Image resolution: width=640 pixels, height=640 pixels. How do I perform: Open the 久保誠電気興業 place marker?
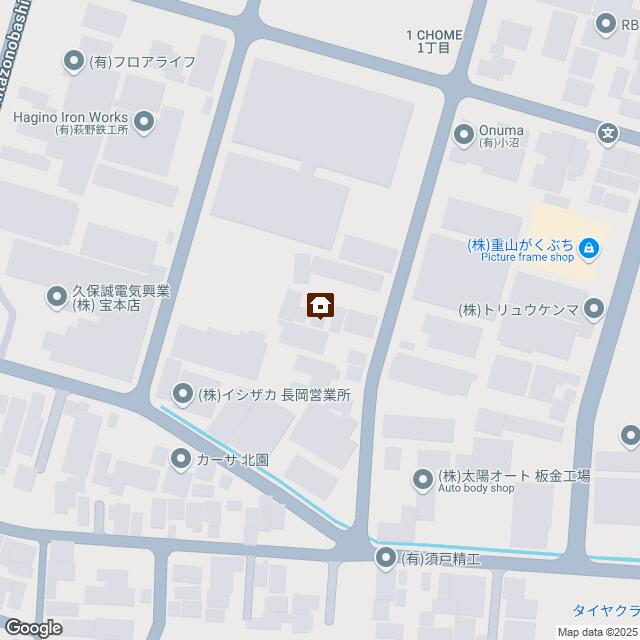point(57,297)
